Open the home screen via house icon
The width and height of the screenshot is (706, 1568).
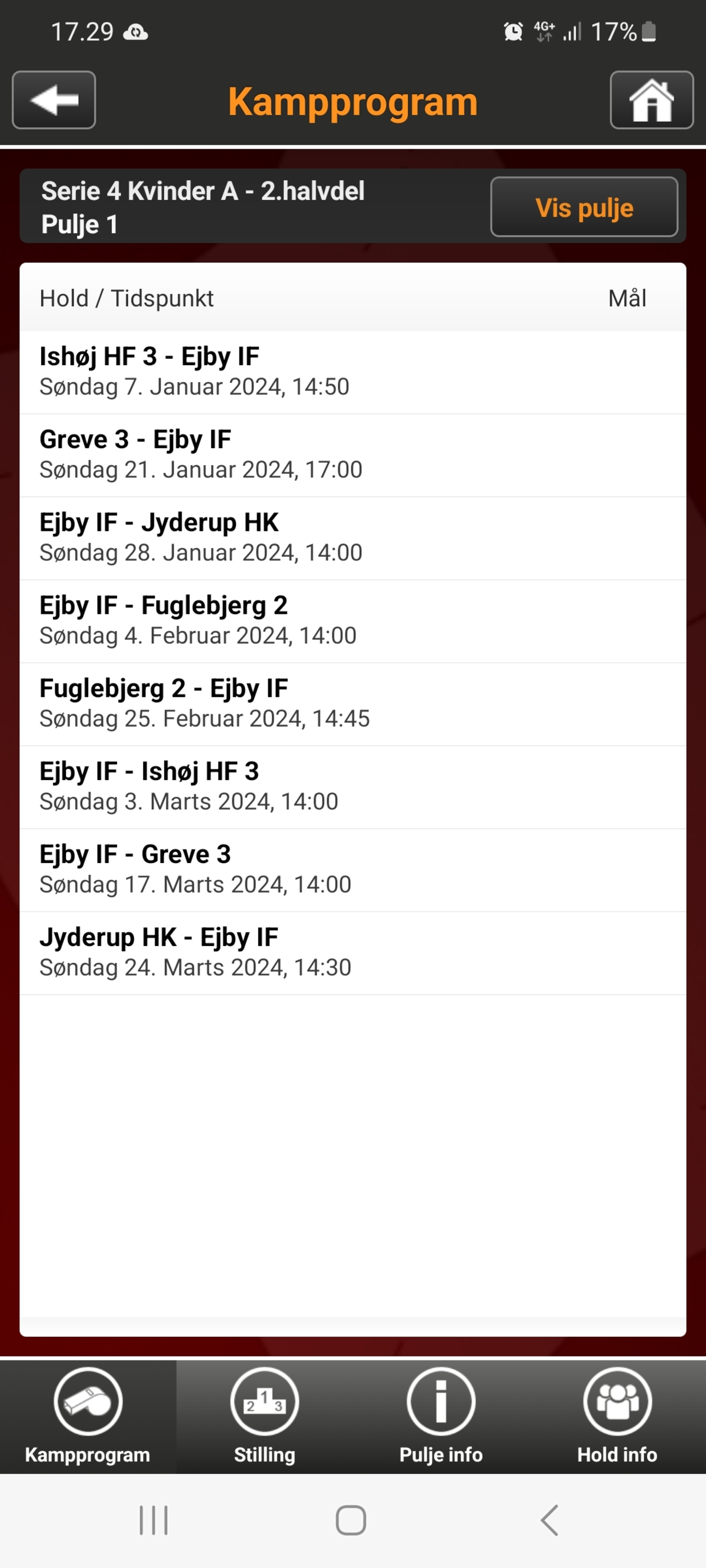coord(651,100)
